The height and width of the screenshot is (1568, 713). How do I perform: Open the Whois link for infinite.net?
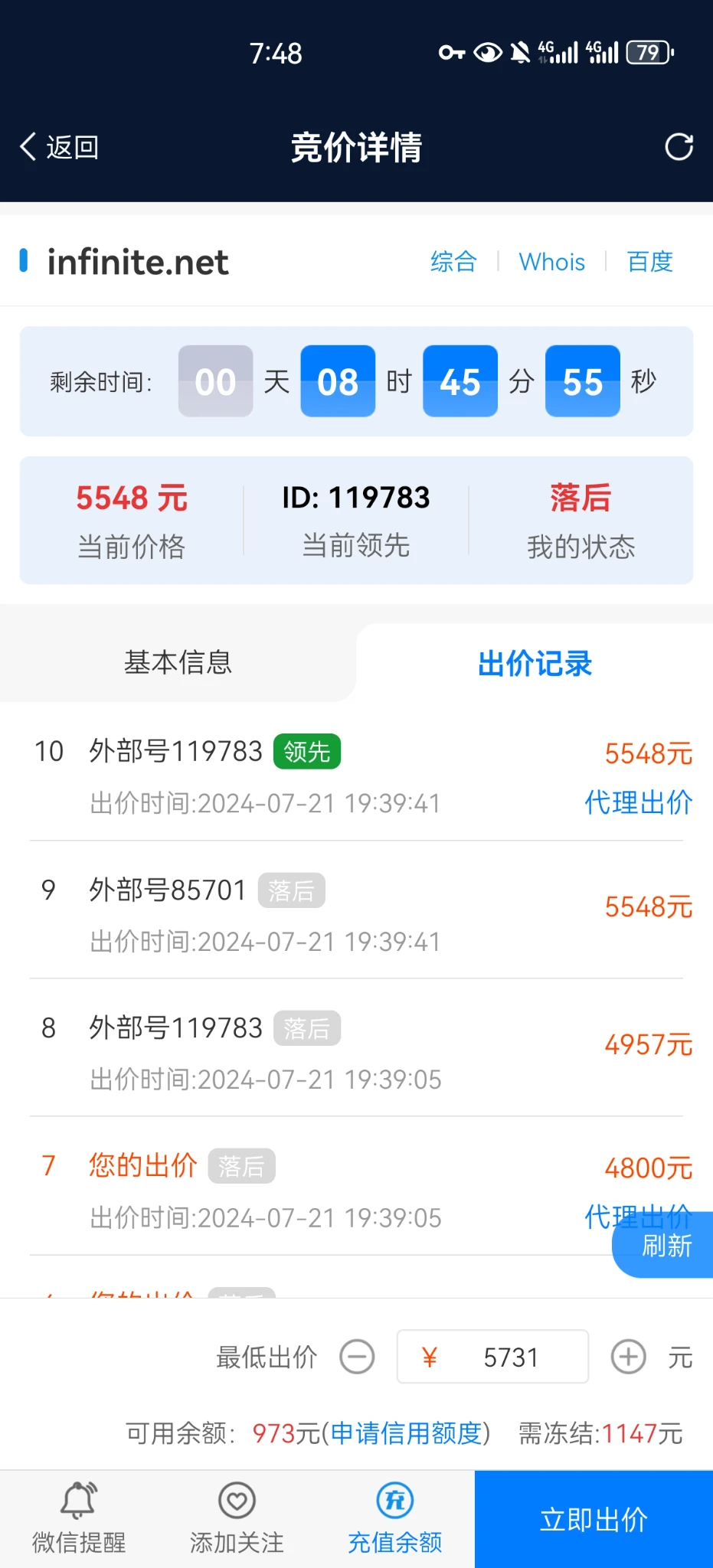point(551,262)
